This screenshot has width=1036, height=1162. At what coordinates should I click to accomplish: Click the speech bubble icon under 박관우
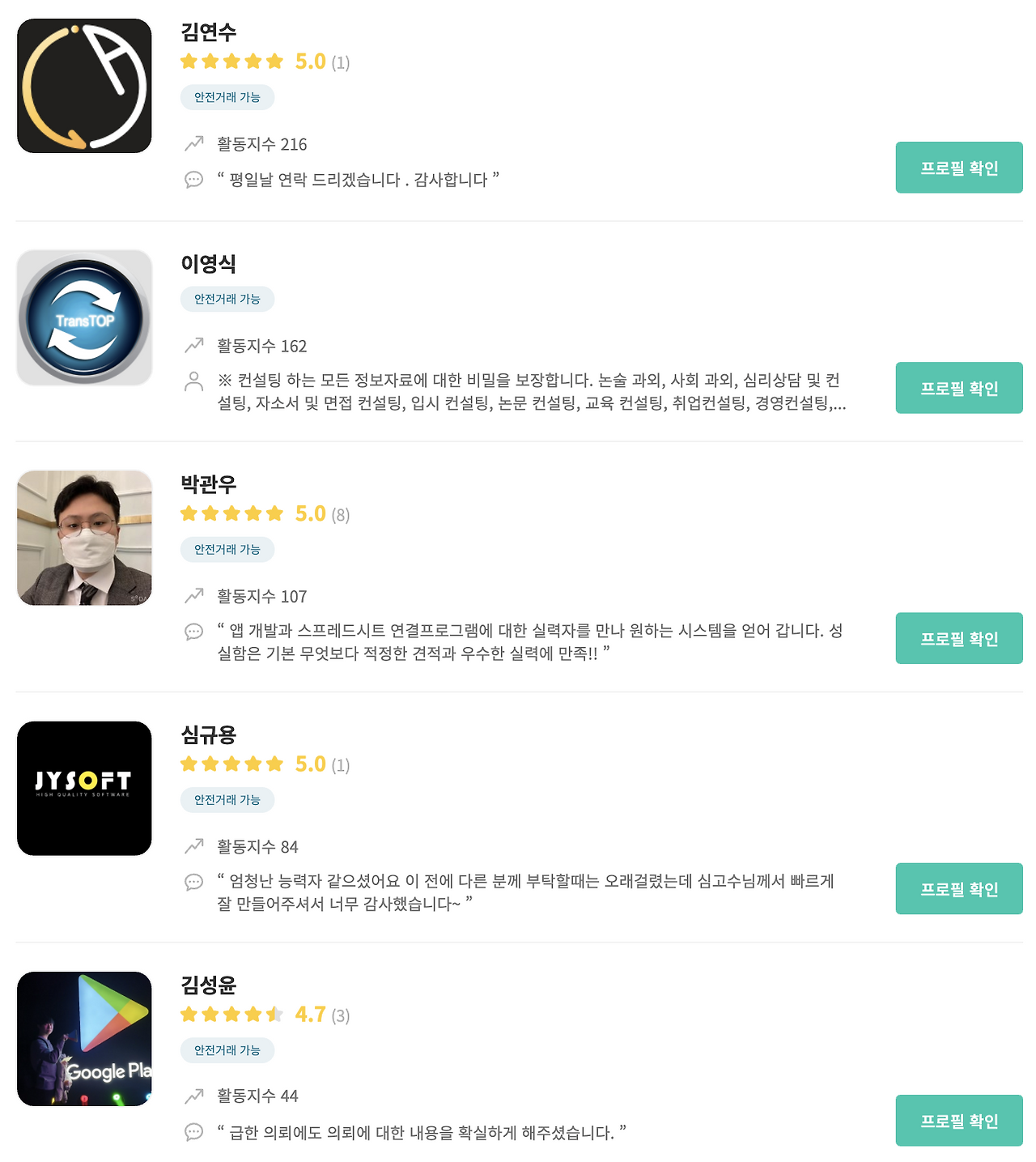[193, 632]
